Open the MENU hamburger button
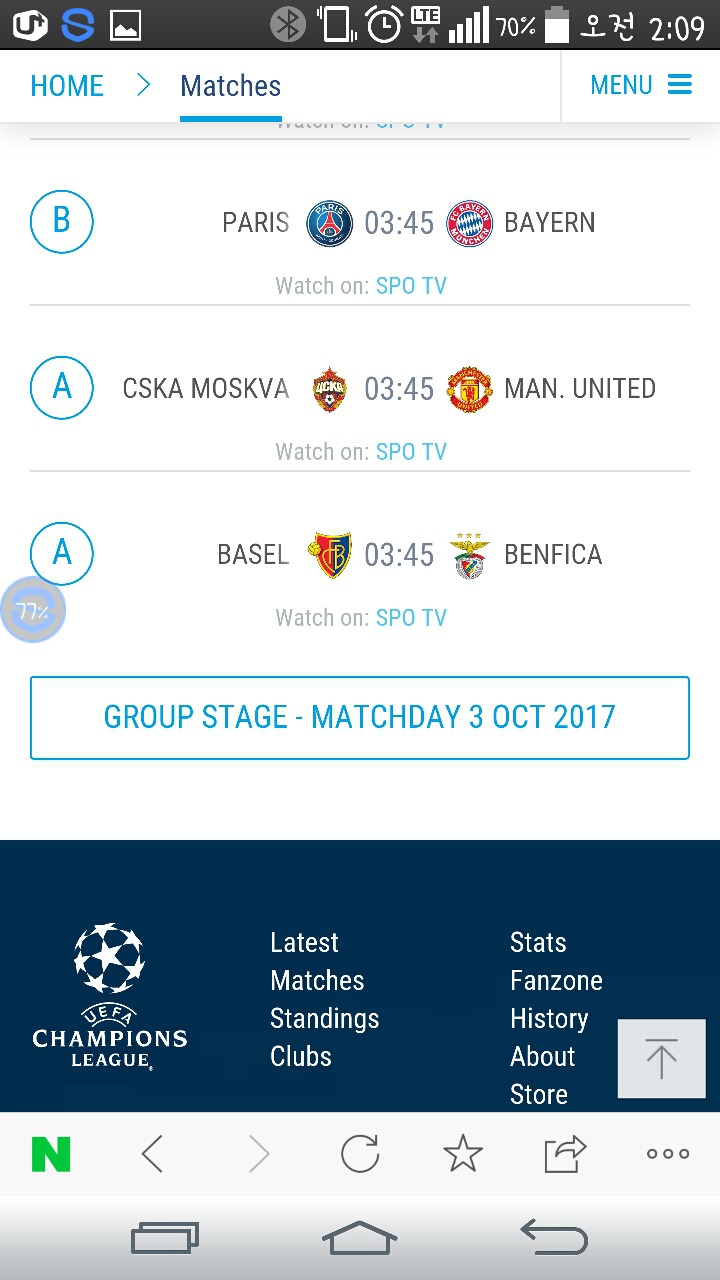This screenshot has width=720, height=1280. tap(640, 85)
